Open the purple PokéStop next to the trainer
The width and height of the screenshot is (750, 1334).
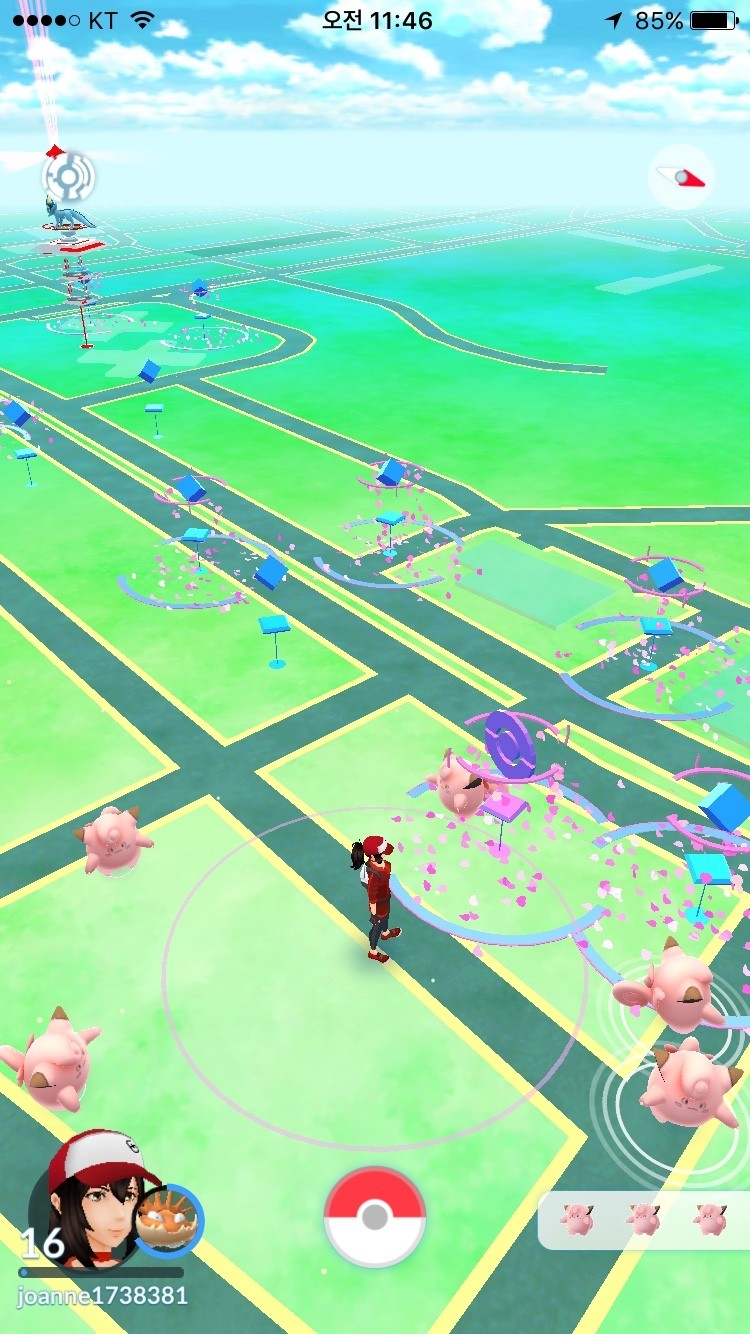[x=511, y=747]
